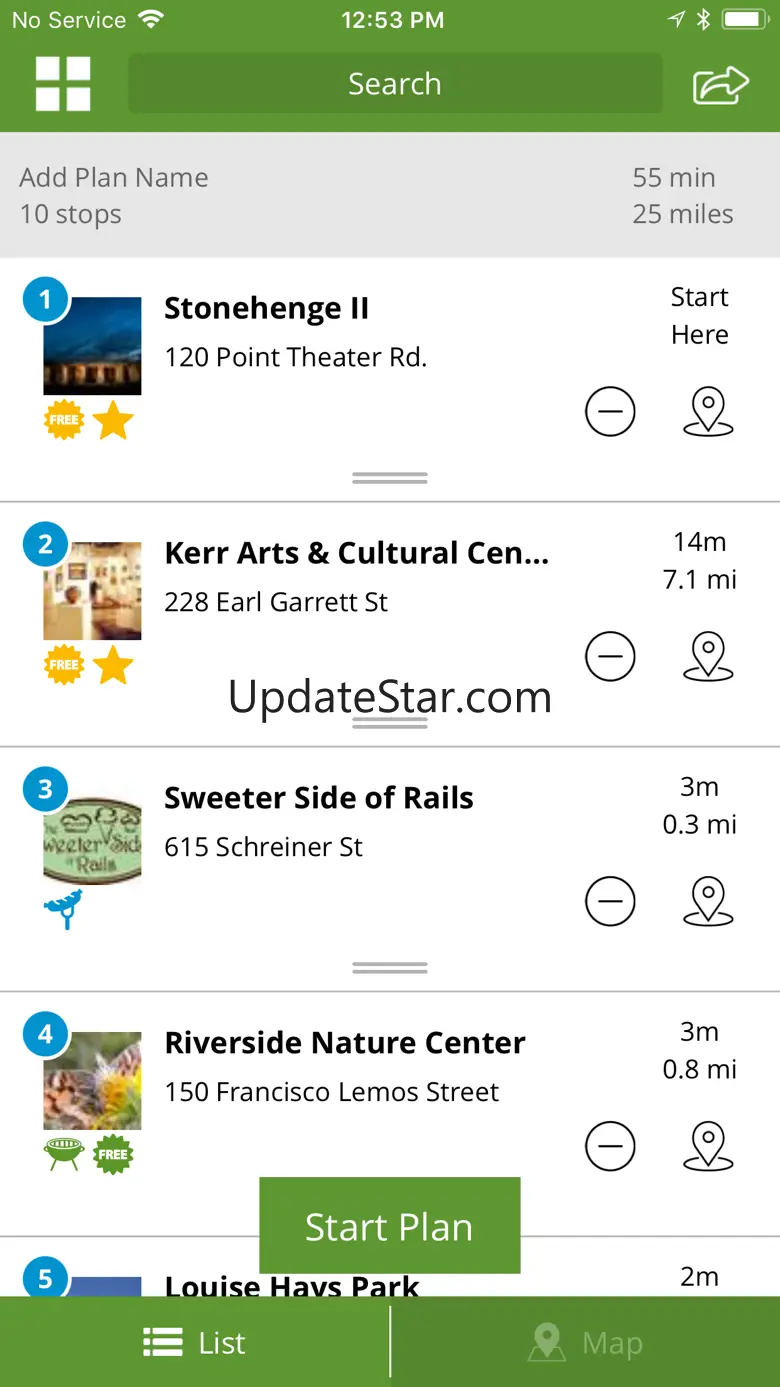The width and height of the screenshot is (780, 1387).
Task: Locate Kerr Arts & Cultural Center on map
Action: coord(708,656)
